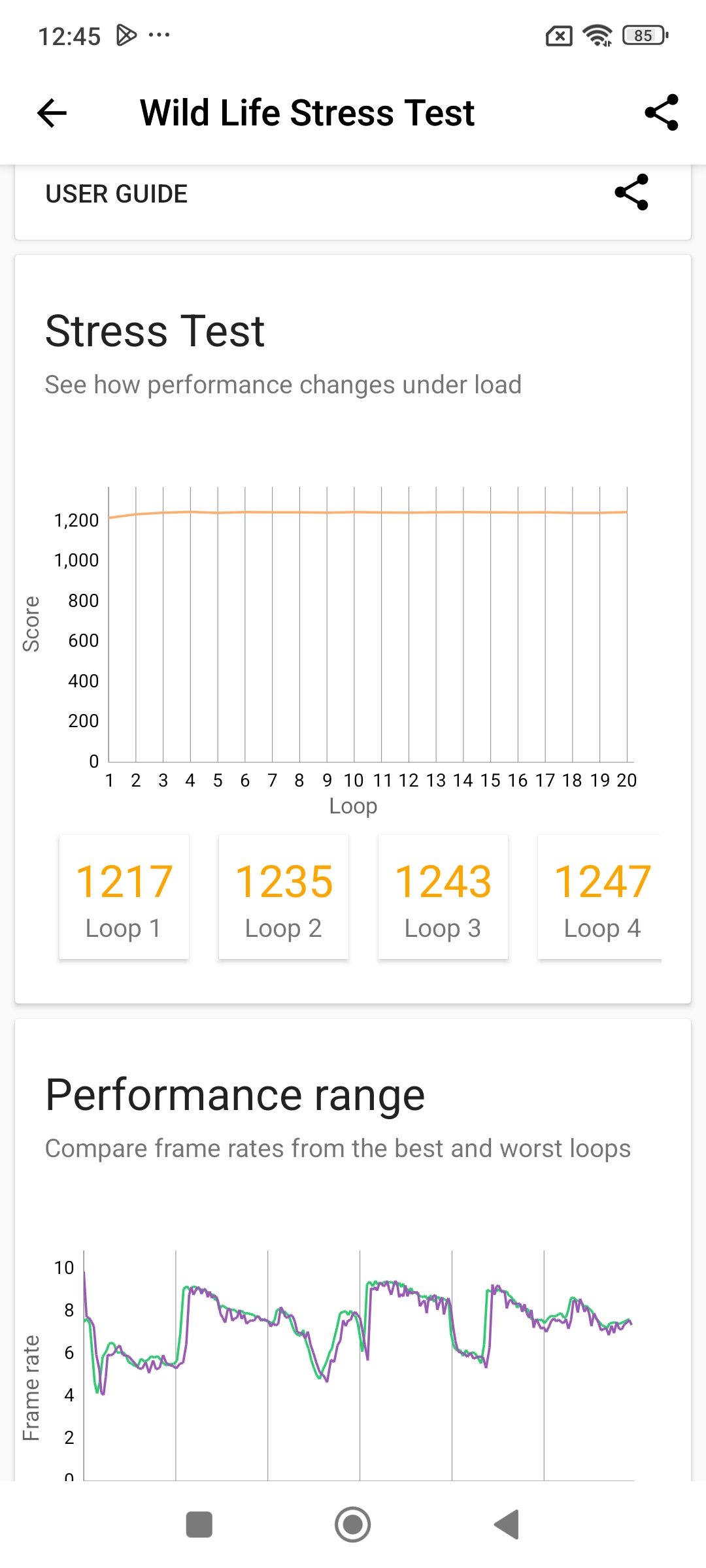Image resolution: width=706 pixels, height=1568 pixels.
Task: Share results from the top app bar
Action: pyautogui.click(x=661, y=113)
